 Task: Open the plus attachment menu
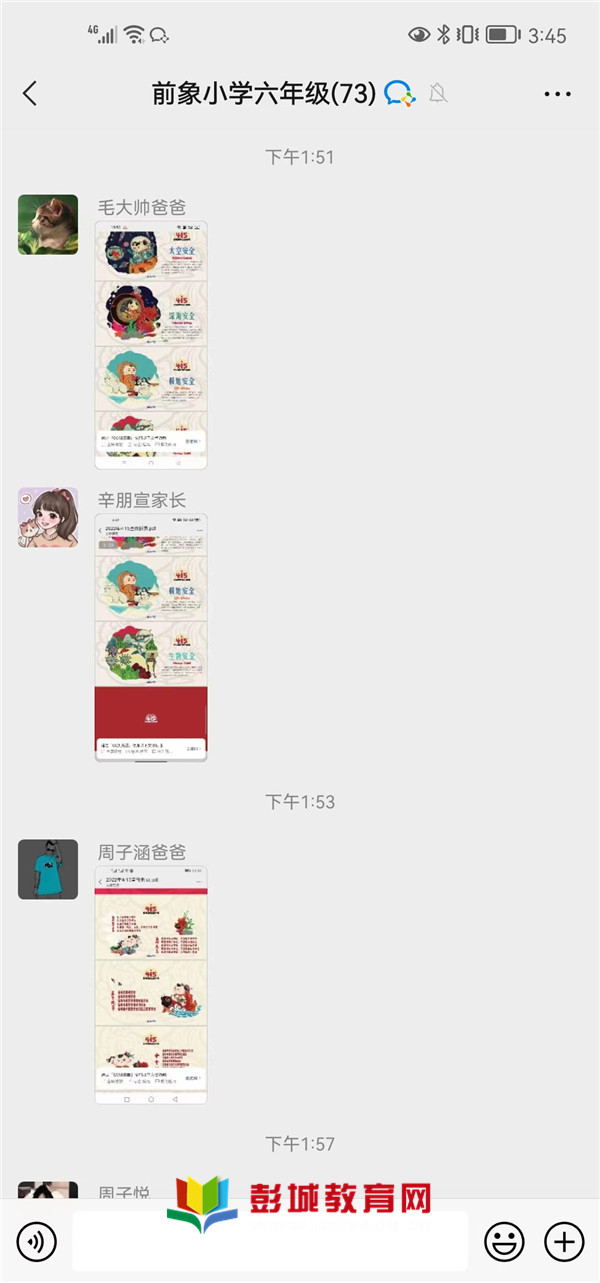[564, 1242]
